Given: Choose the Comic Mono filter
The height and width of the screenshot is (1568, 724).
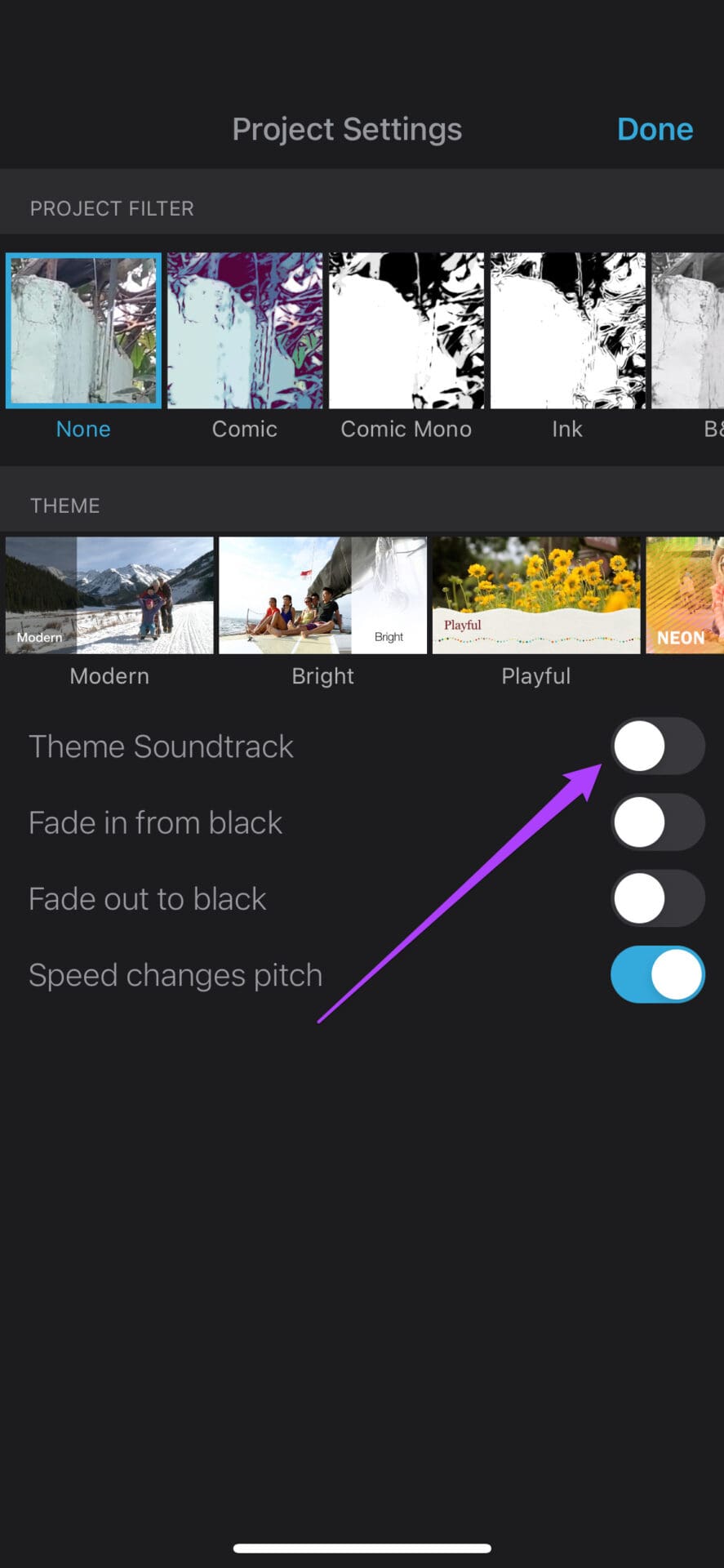Looking at the screenshot, I should click(406, 331).
